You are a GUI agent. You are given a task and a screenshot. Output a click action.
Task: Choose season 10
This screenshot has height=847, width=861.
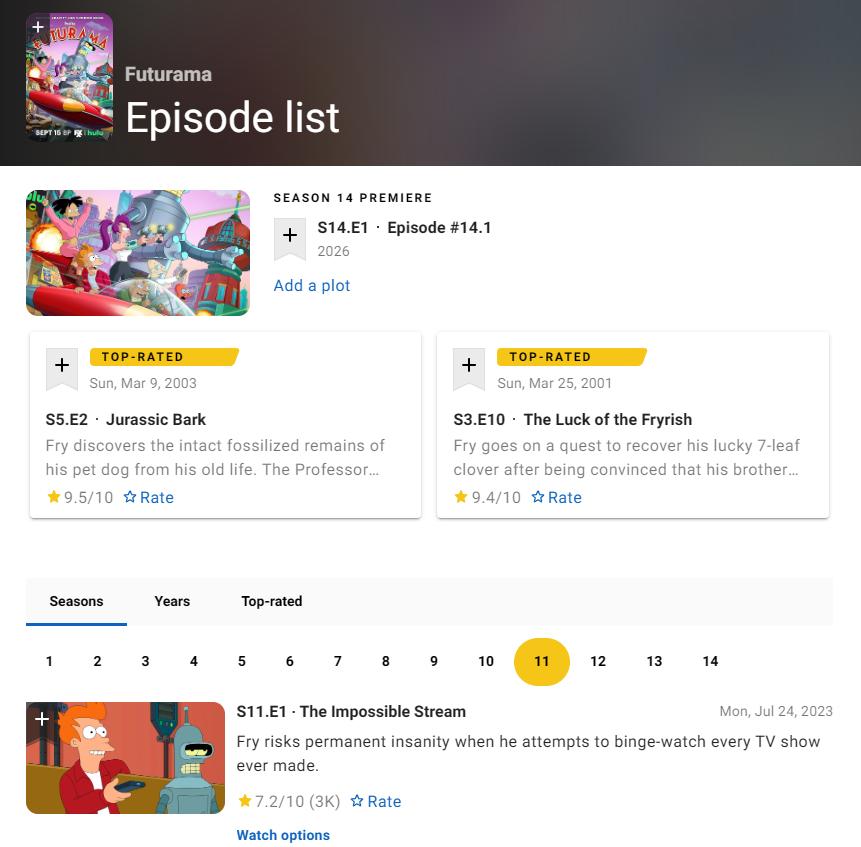(486, 661)
